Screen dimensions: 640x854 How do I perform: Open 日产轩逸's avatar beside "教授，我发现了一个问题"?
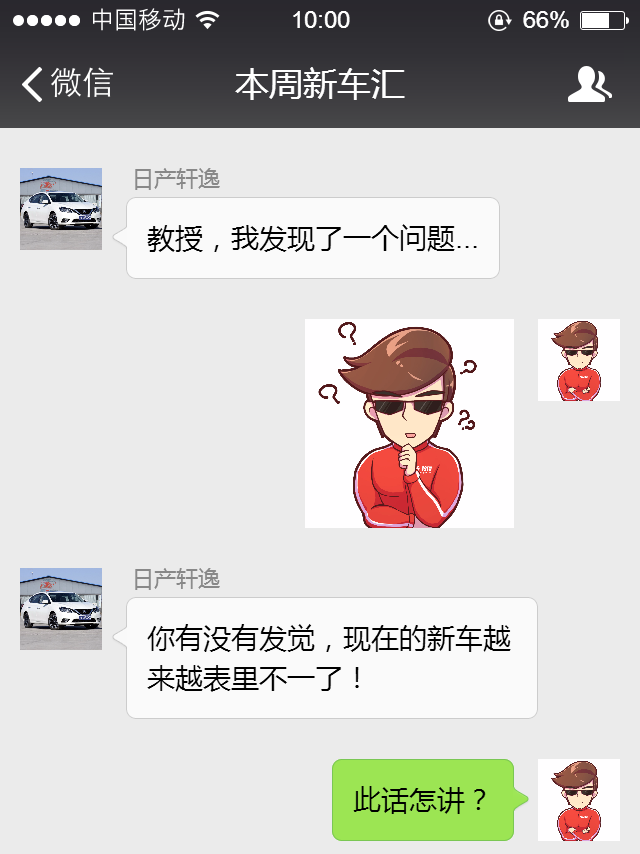click(61, 209)
